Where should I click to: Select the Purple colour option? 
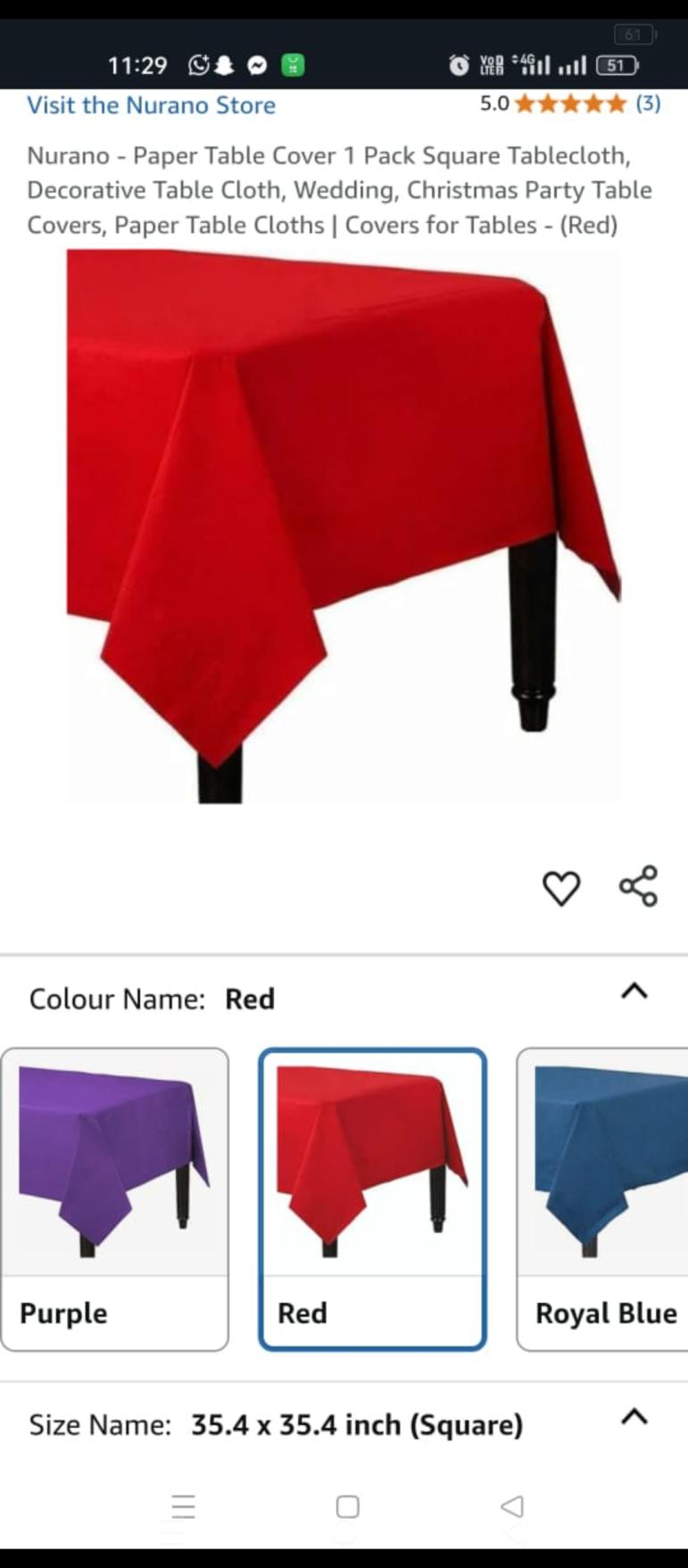(115, 1199)
